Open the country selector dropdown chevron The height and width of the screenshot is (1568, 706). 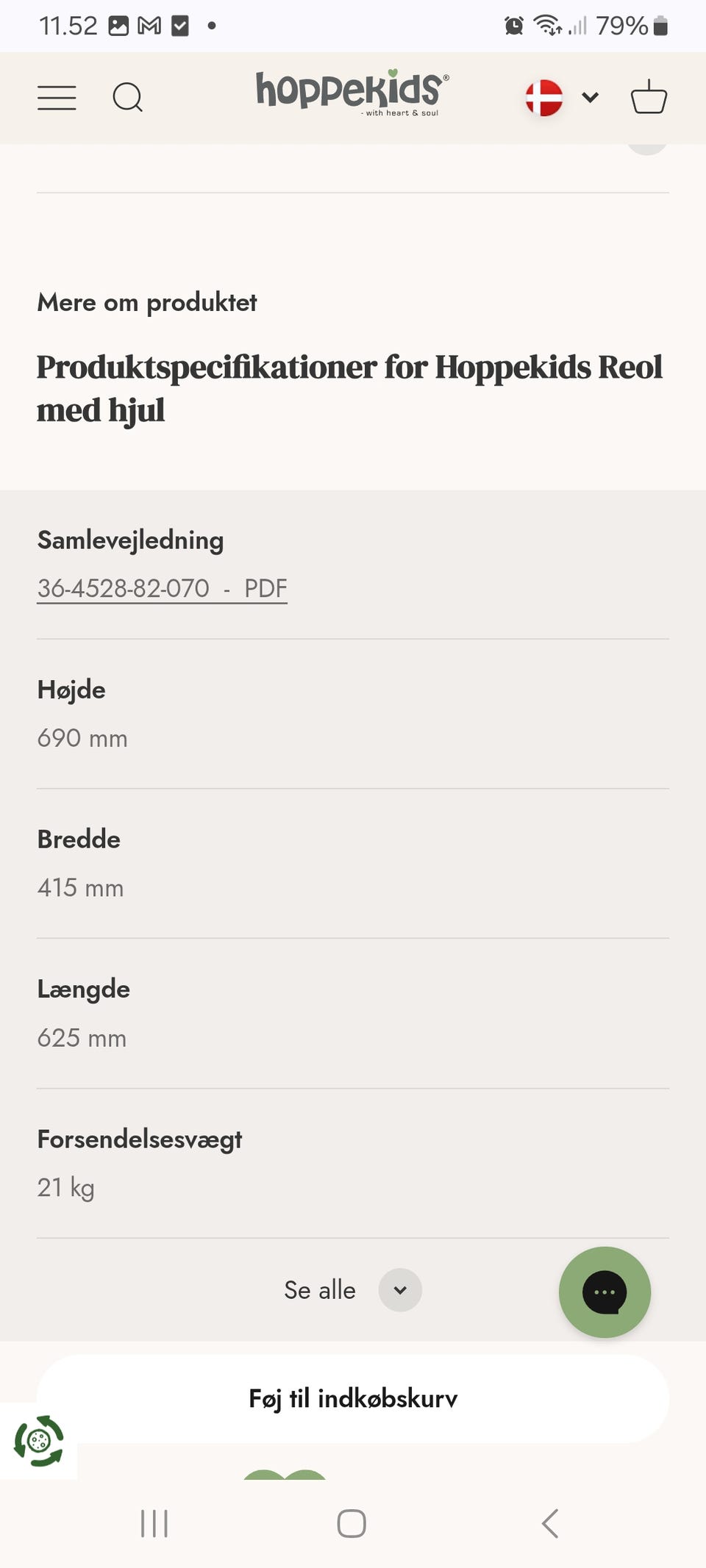tap(589, 96)
